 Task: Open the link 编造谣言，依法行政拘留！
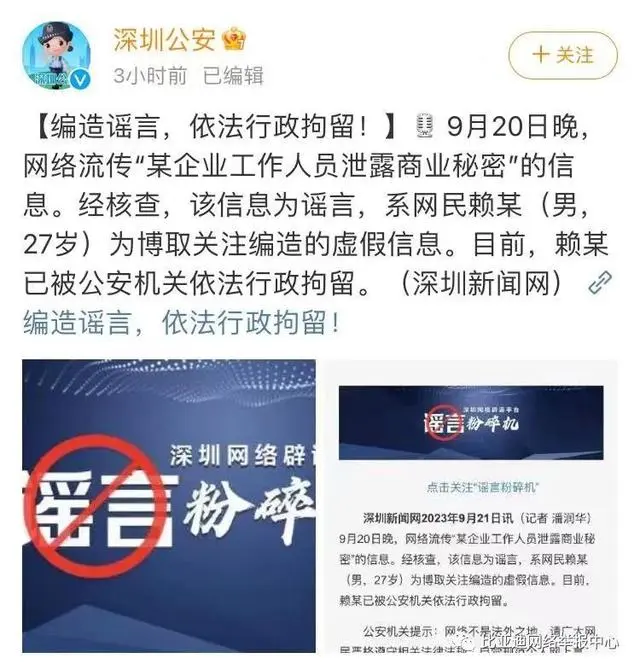tap(182, 323)
